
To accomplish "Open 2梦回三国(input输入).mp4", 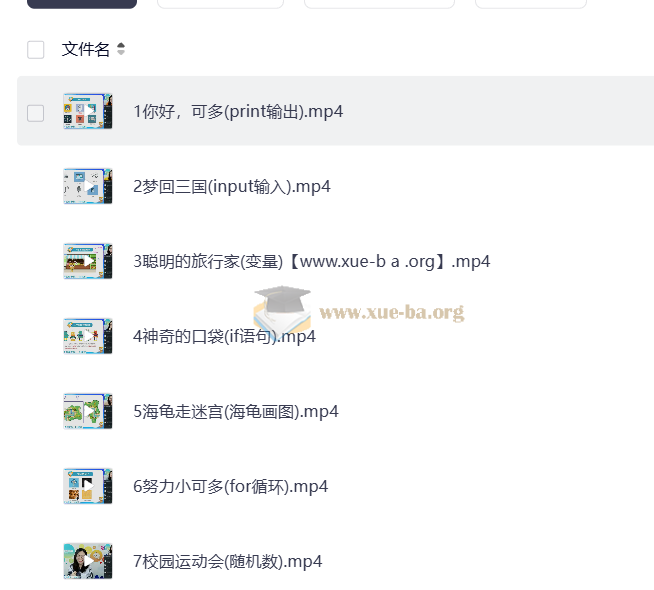I will coord(231,186).
